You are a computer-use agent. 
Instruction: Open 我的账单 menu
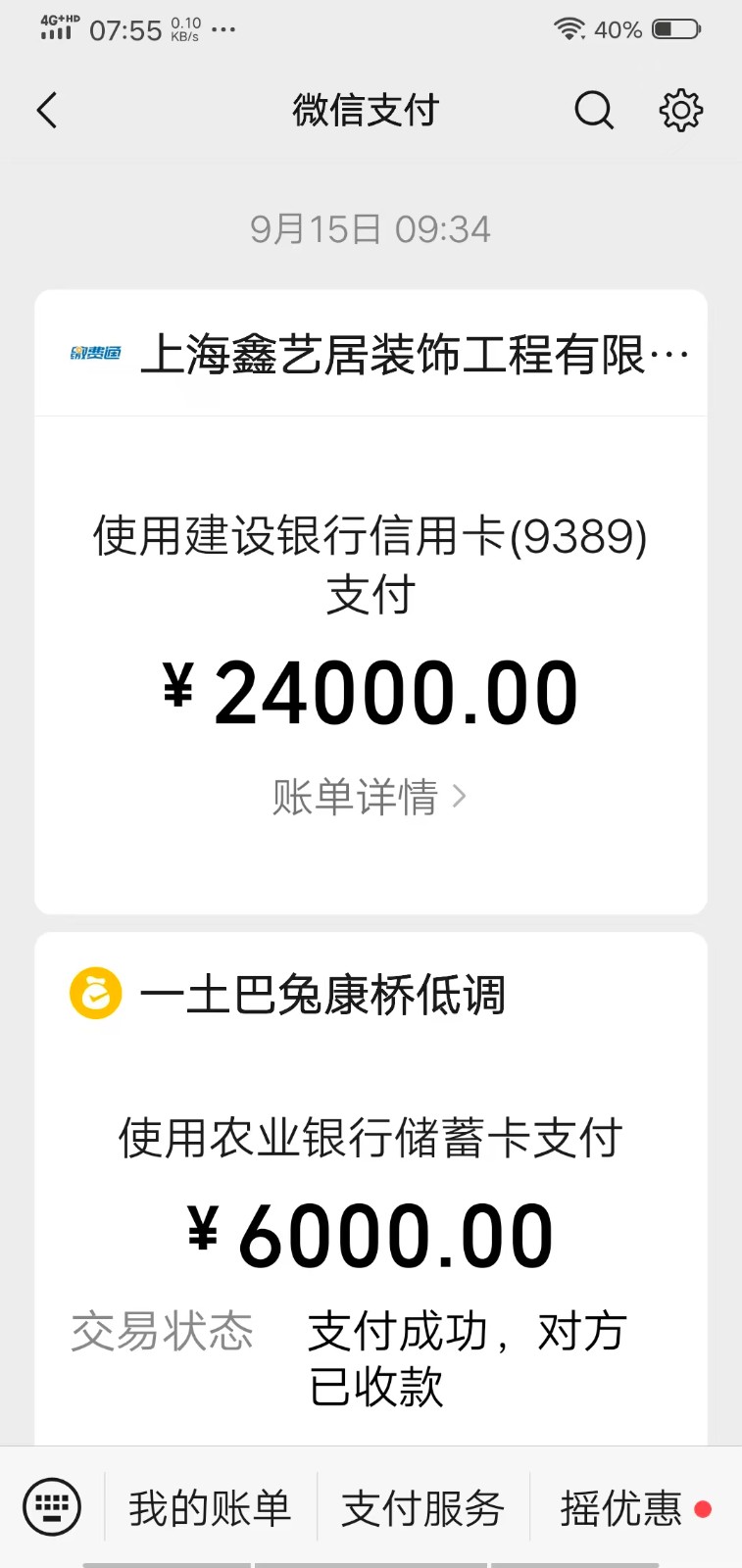click(210, 1507)
